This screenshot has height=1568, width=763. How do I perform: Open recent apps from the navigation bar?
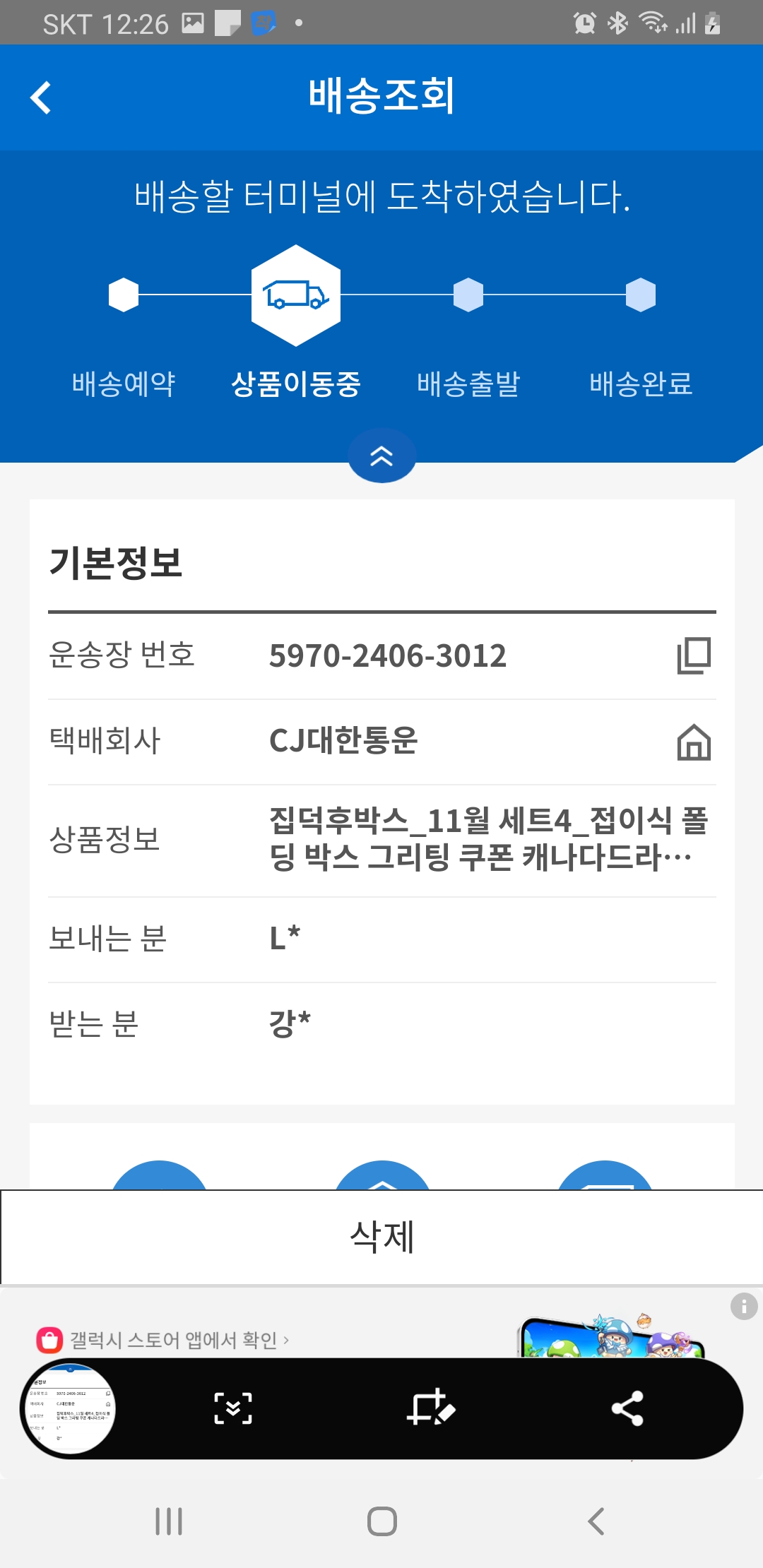pyautogui.click(x=169, y=1521)
